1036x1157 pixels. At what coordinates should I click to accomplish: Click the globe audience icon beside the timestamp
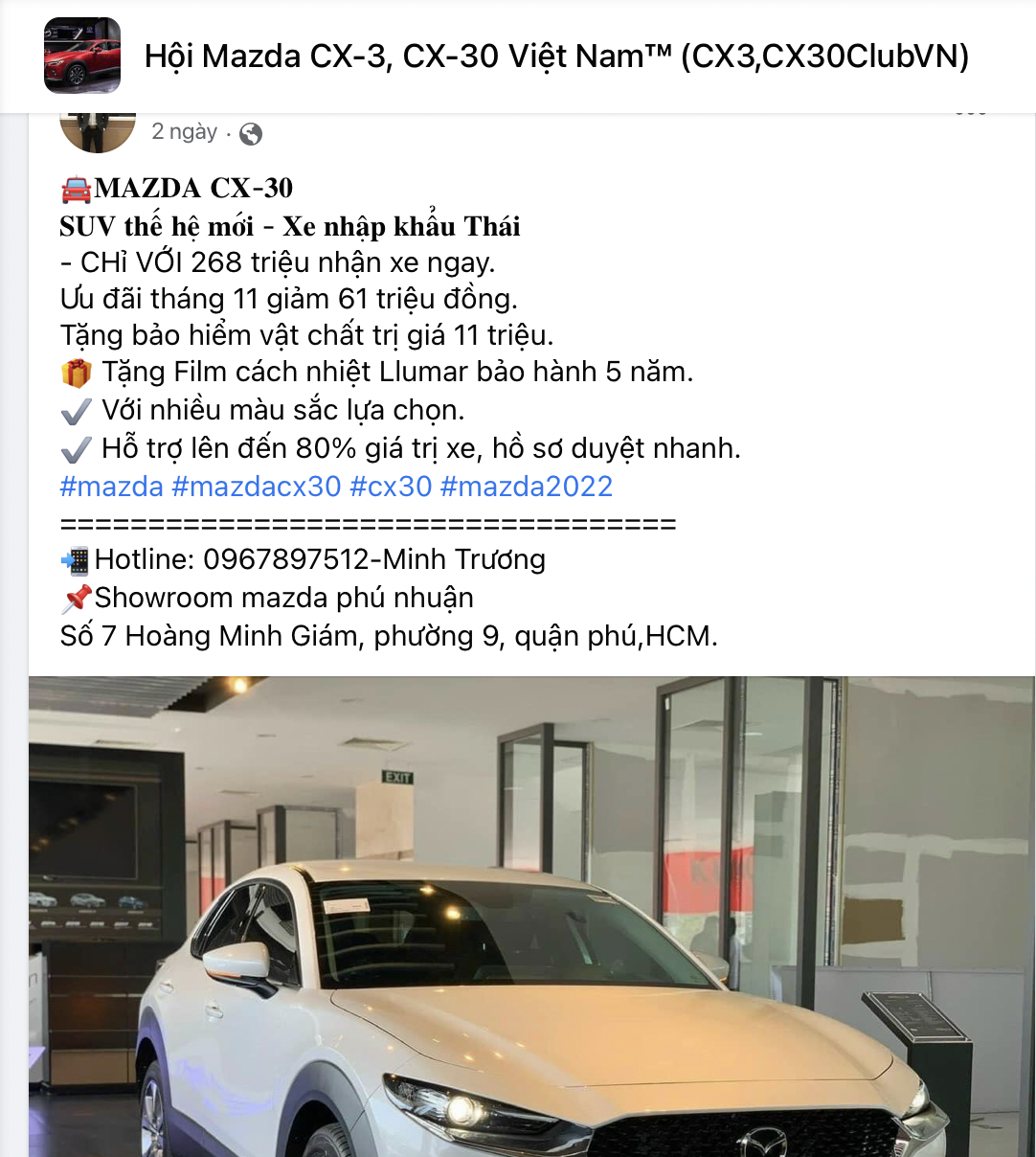tap(252, 133)
